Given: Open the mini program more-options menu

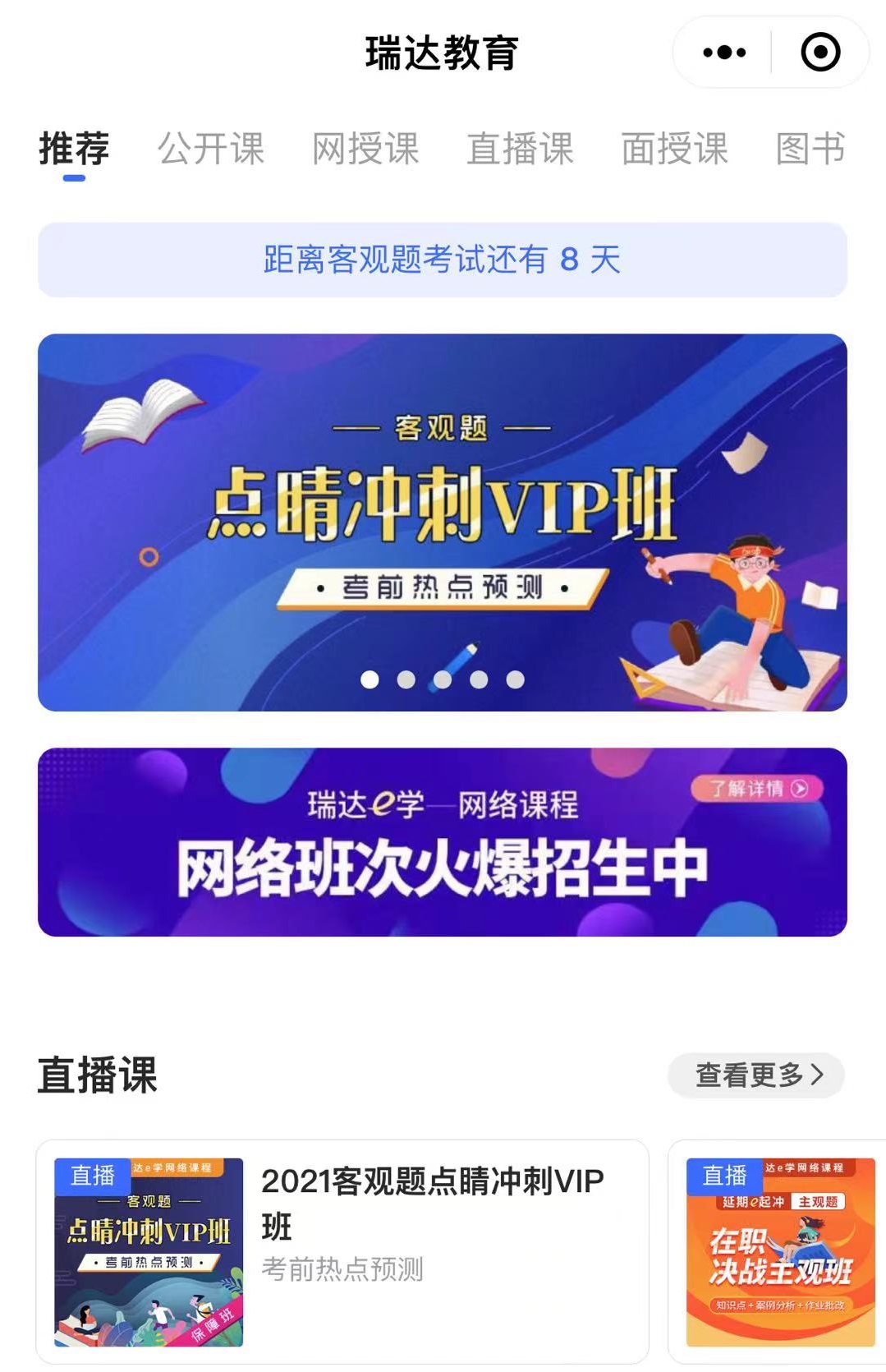Looking at the screenshot, I should (x=724, y=53).
